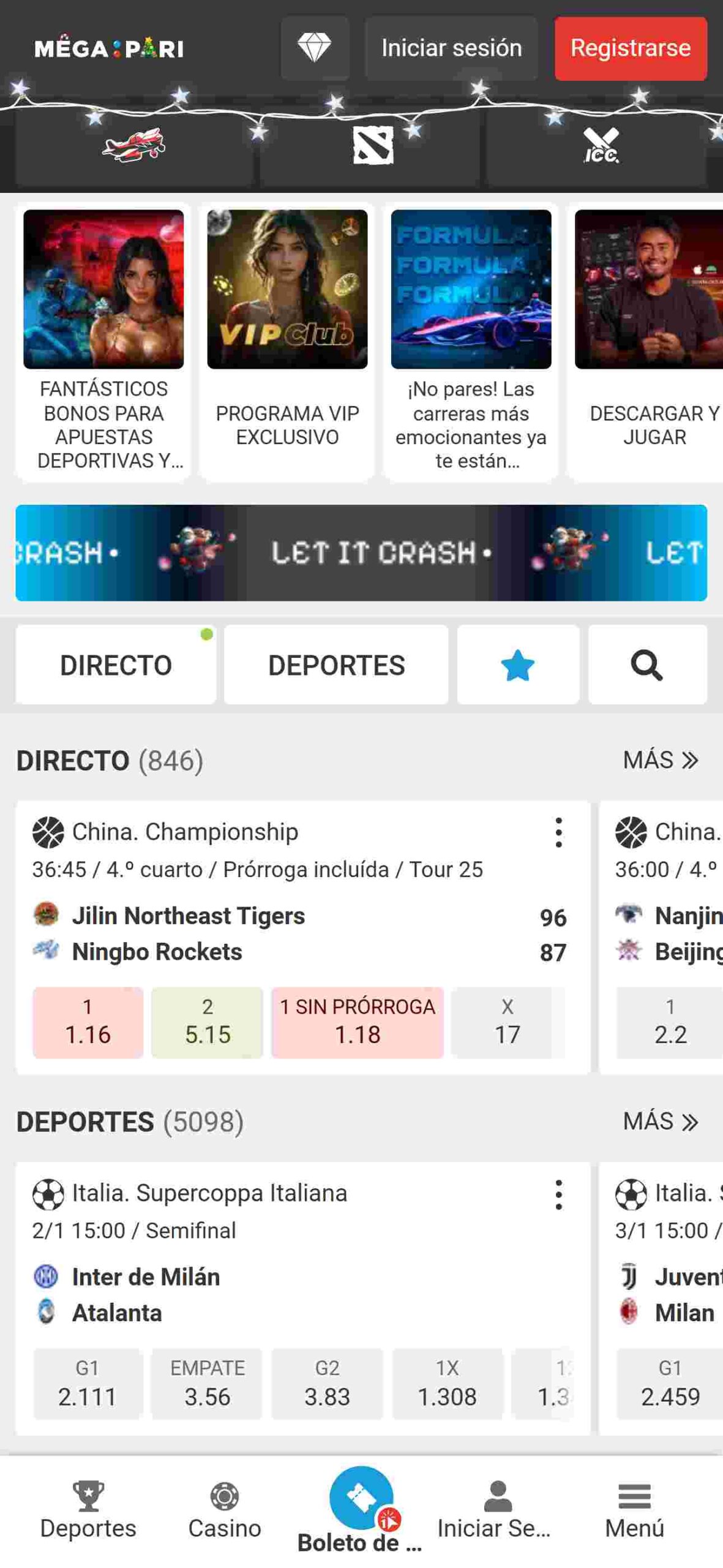Image resolution: width=723 pixels, height=1568 pixels.
Task: Open options for the China Championship match
Action: (558, 832)
